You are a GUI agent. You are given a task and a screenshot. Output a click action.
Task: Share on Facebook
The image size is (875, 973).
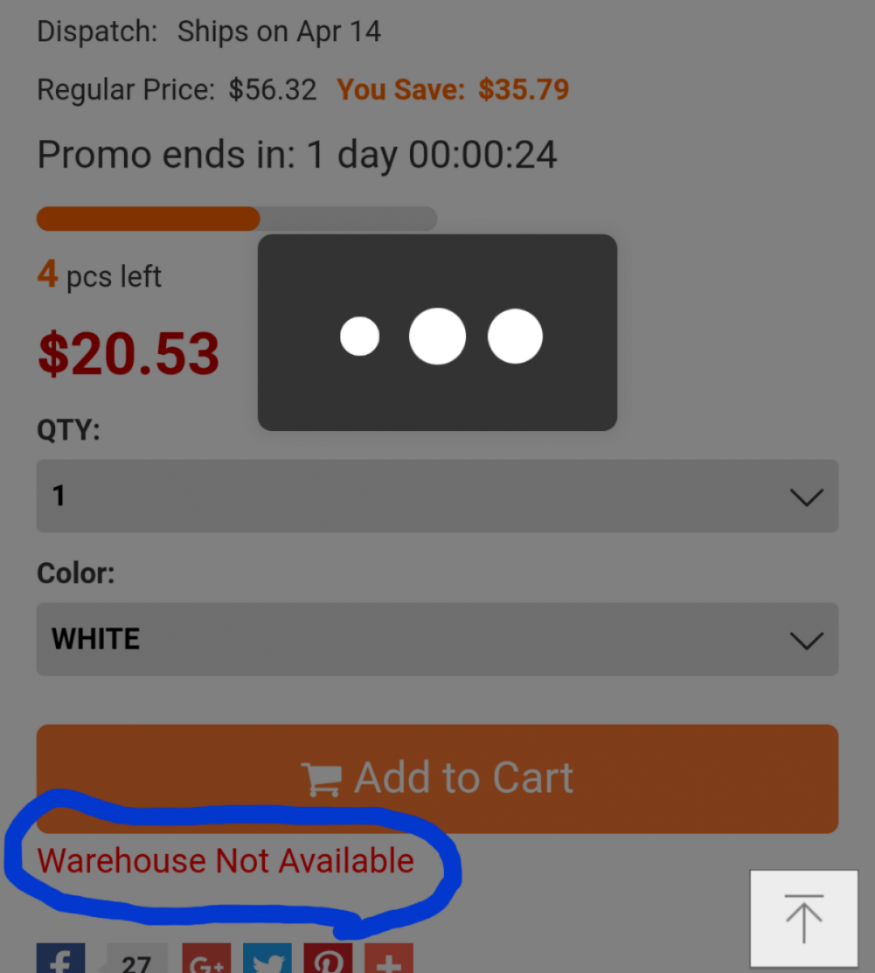(60, 960)
